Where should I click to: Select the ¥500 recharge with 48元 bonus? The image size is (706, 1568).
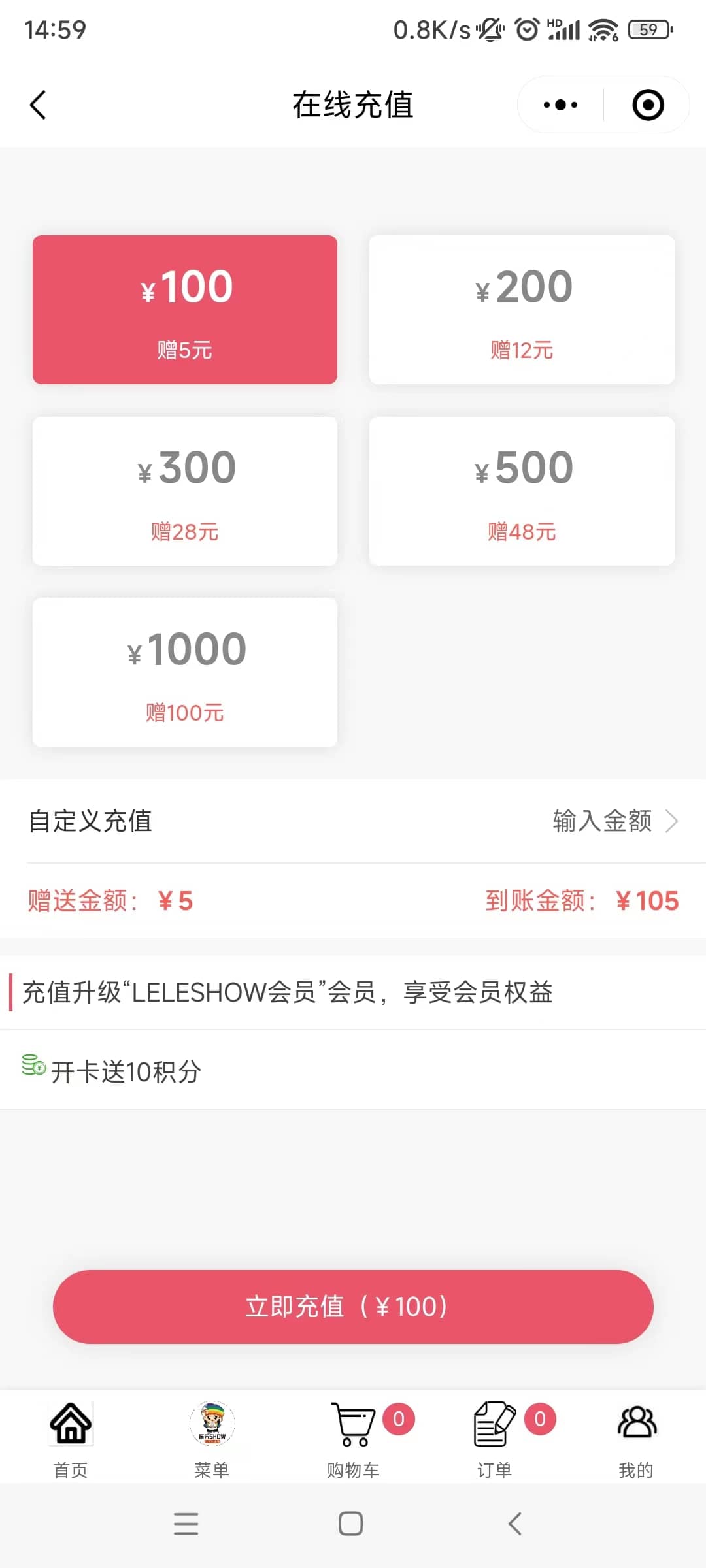522,491
